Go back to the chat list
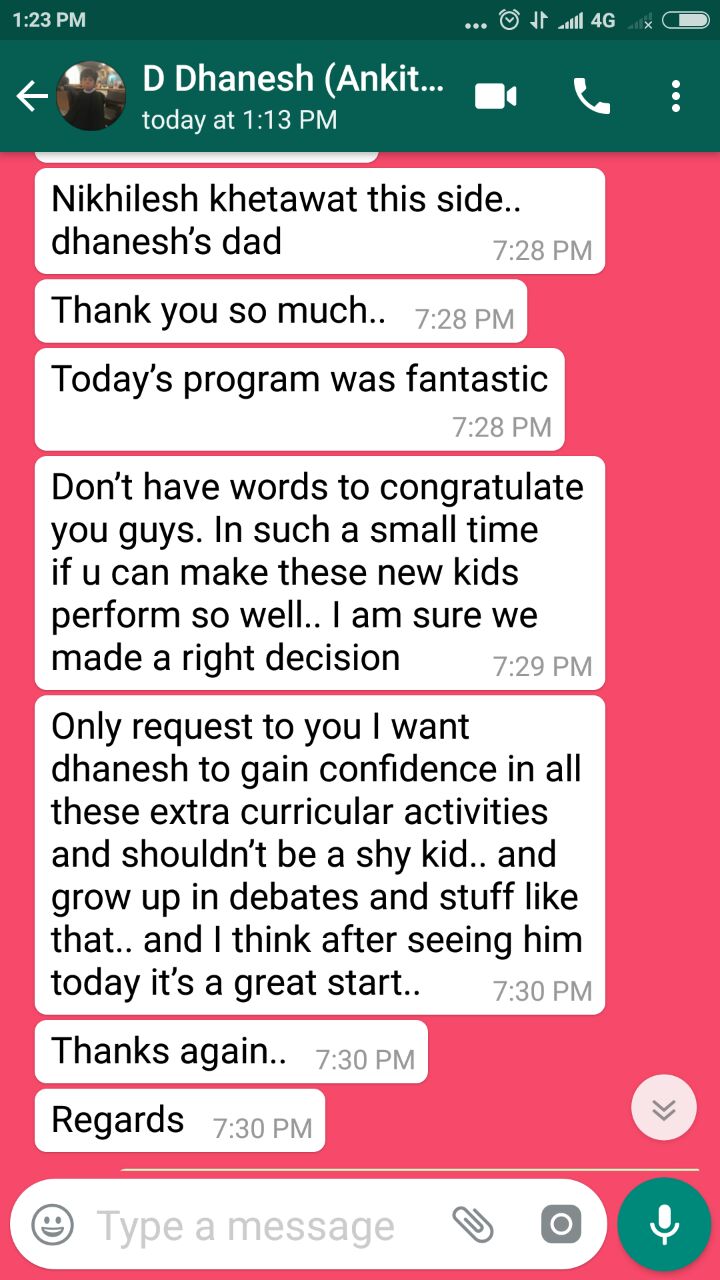 (x=32, y=96)
